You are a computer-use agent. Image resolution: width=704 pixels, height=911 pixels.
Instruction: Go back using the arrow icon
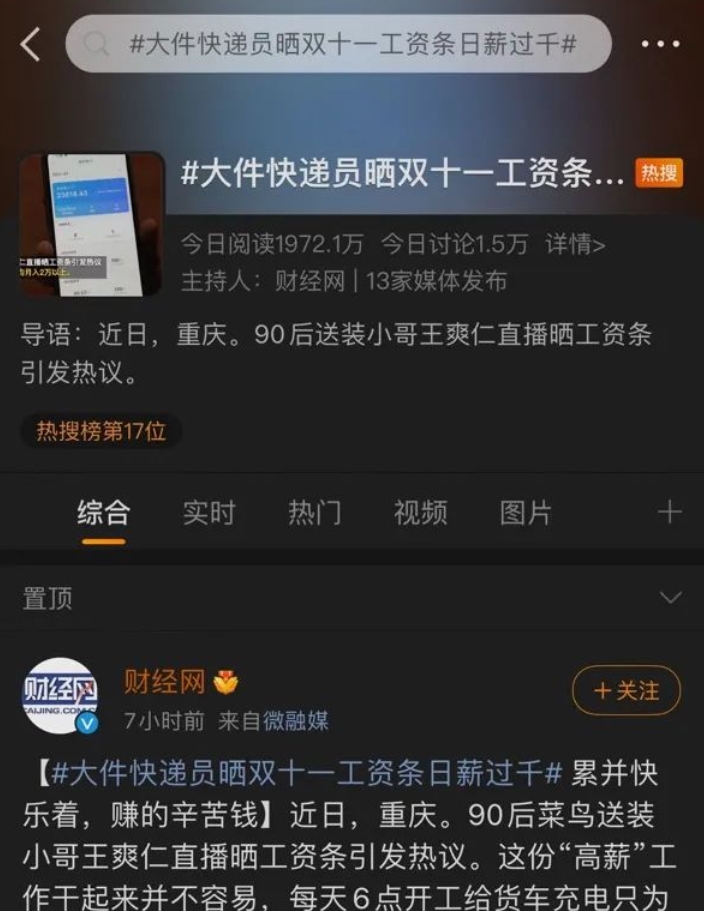tap(31, 44)
